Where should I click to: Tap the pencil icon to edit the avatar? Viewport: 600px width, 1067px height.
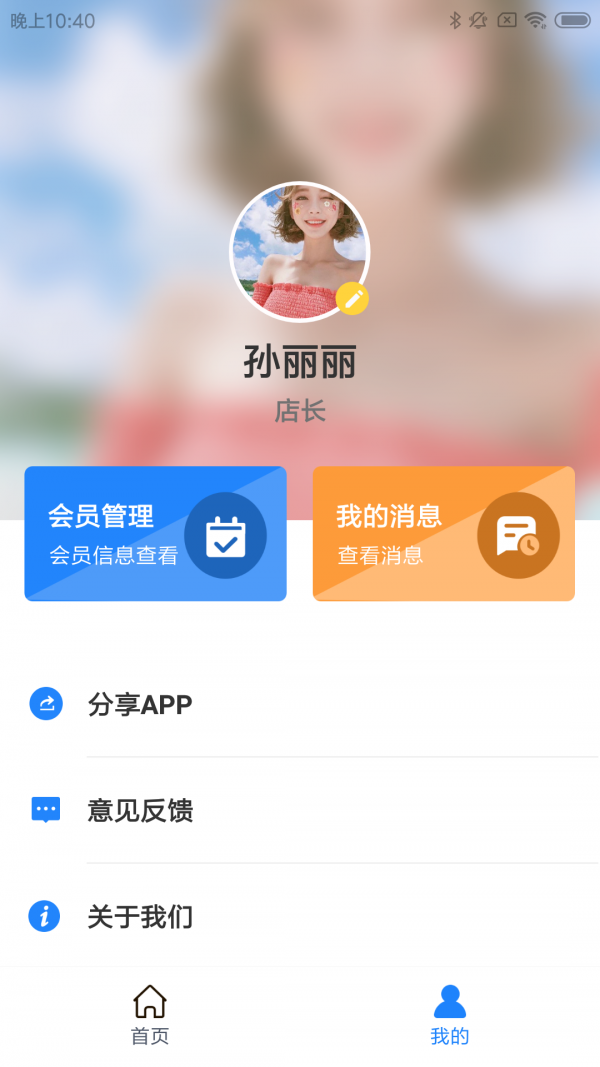click(352, 298)
